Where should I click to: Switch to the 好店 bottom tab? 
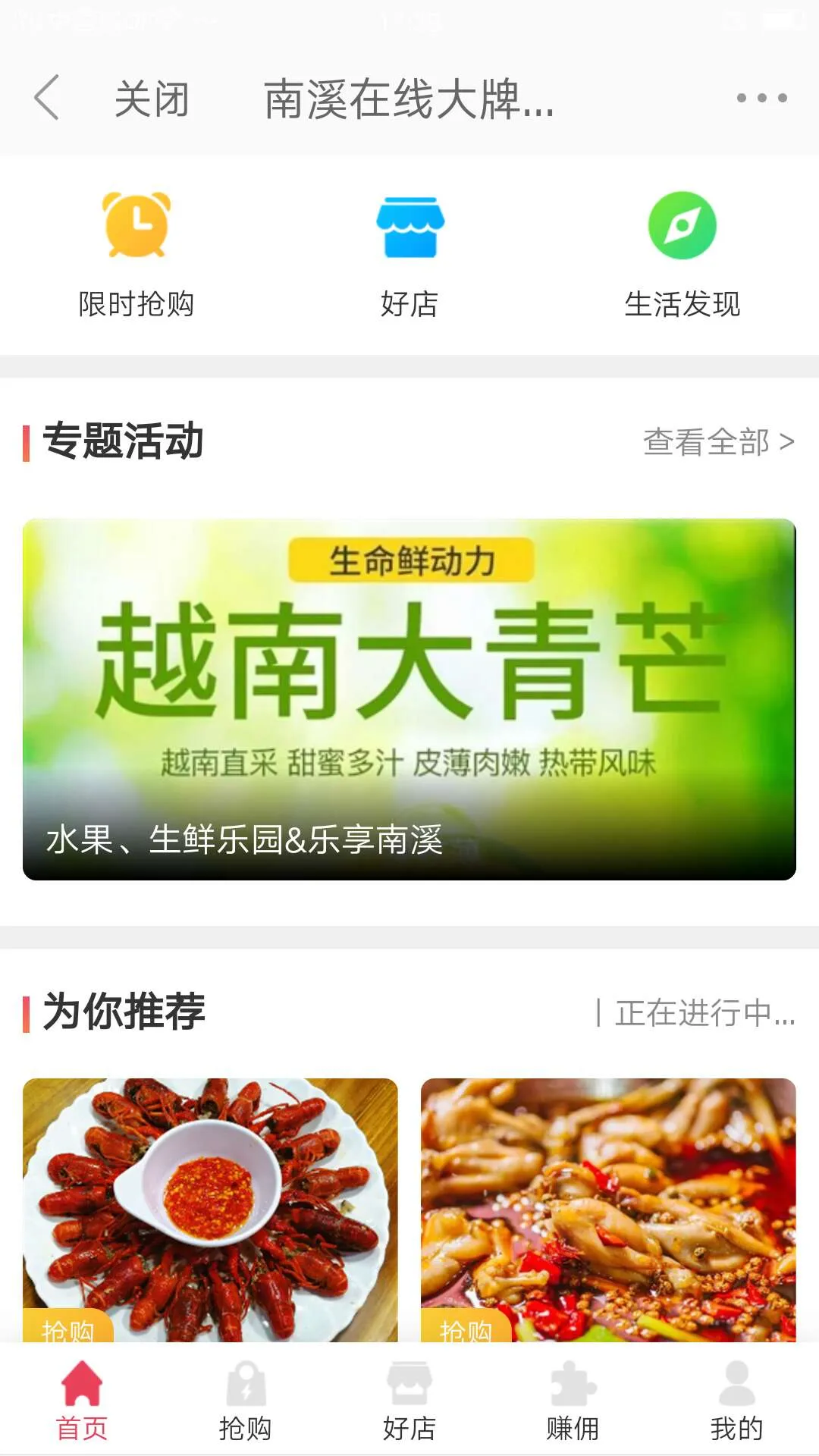(x=409, y=1401)
